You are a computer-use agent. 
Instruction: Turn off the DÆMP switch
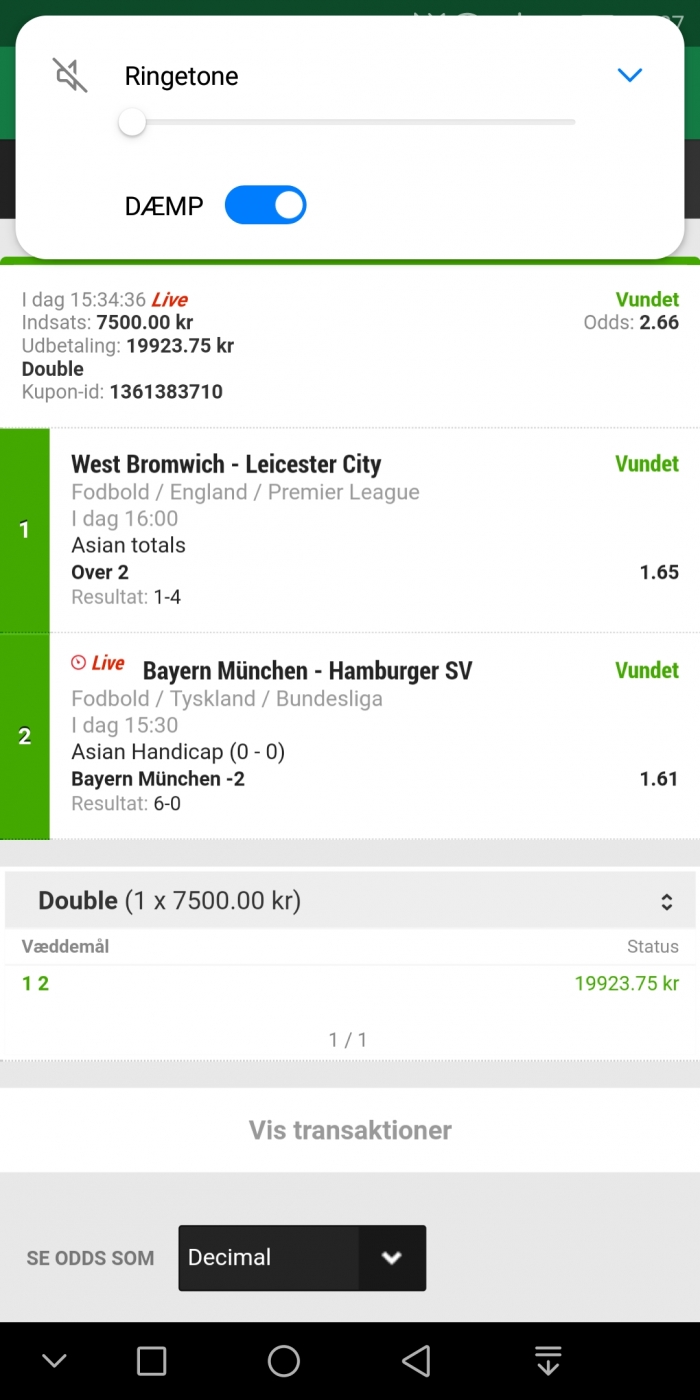coord(265,205)
